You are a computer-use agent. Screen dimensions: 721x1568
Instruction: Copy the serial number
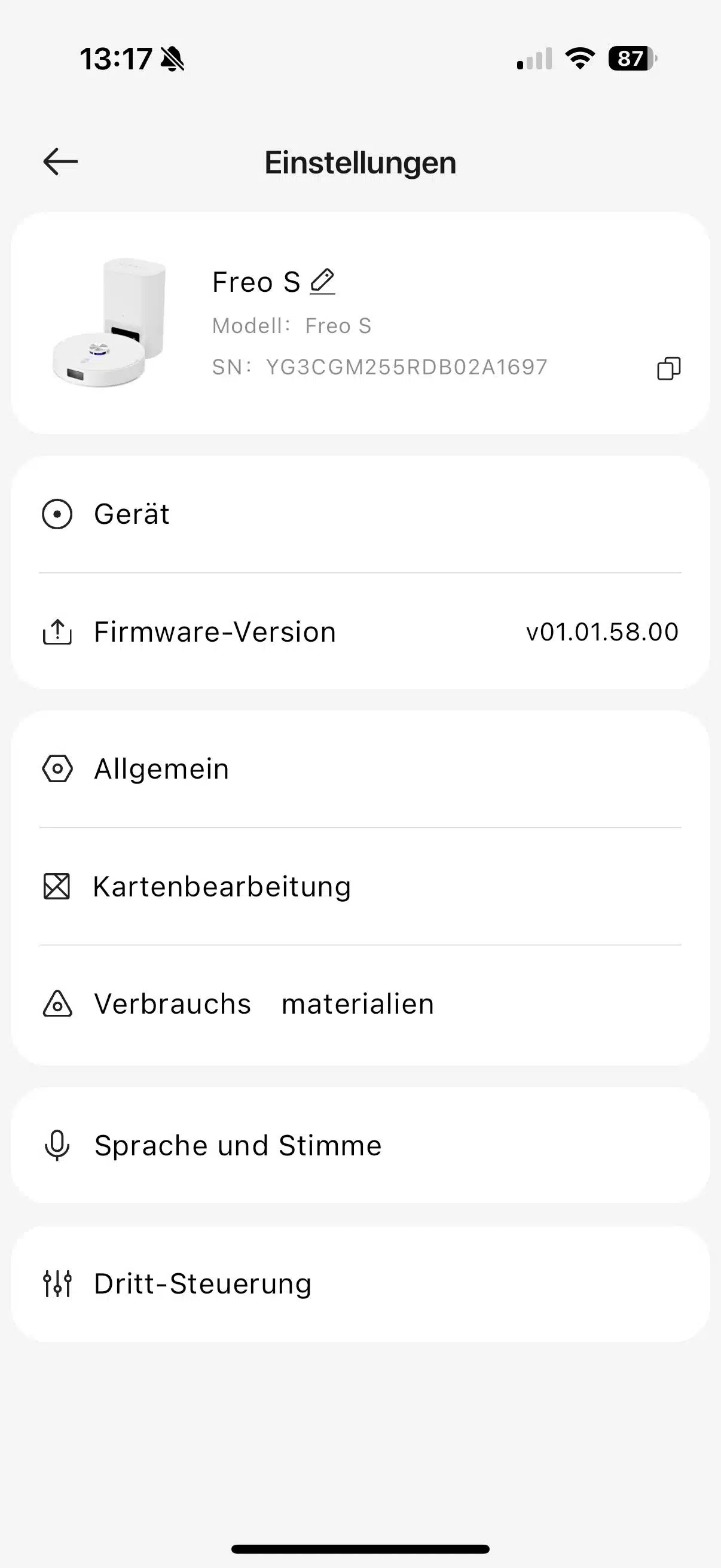click(668, 368)
